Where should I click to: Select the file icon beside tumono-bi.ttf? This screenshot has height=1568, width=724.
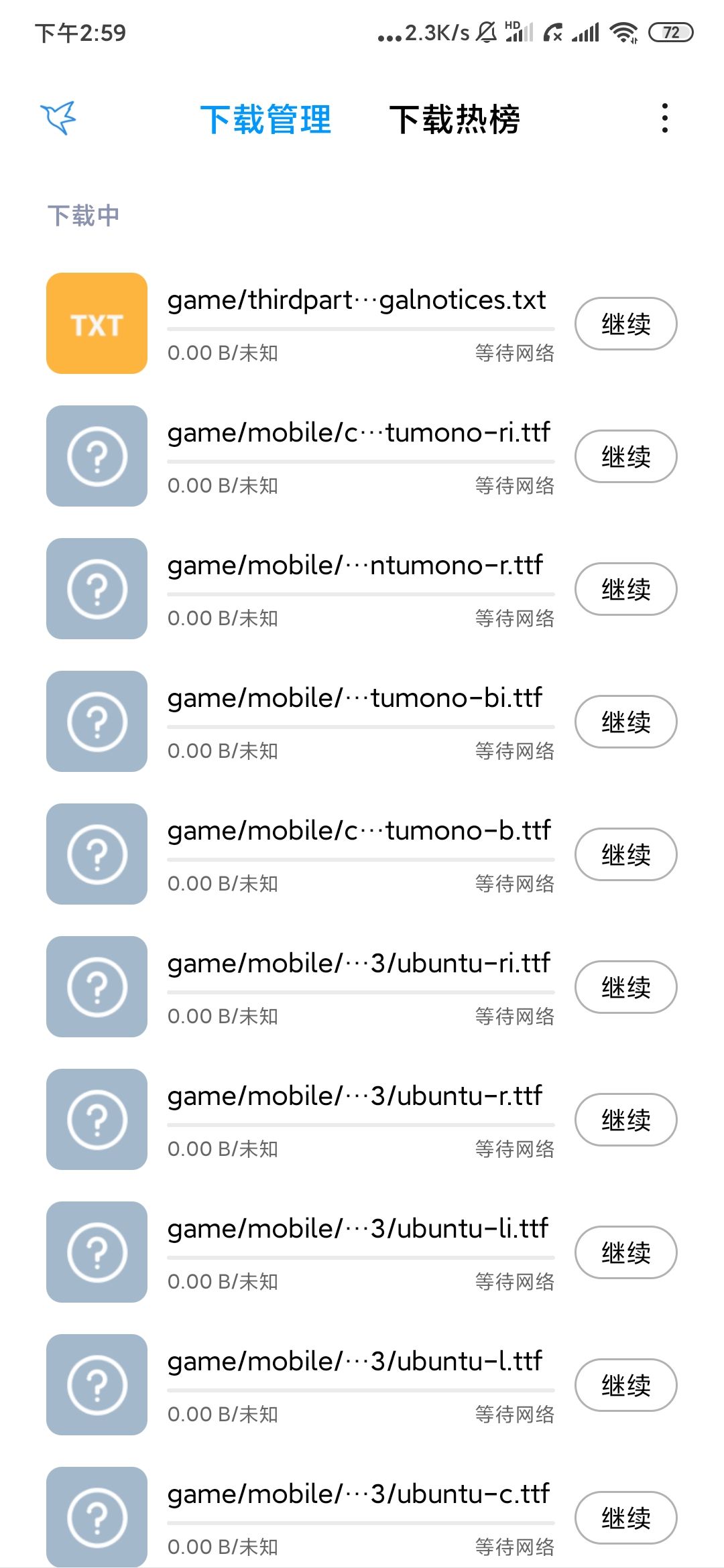point(96,721)
